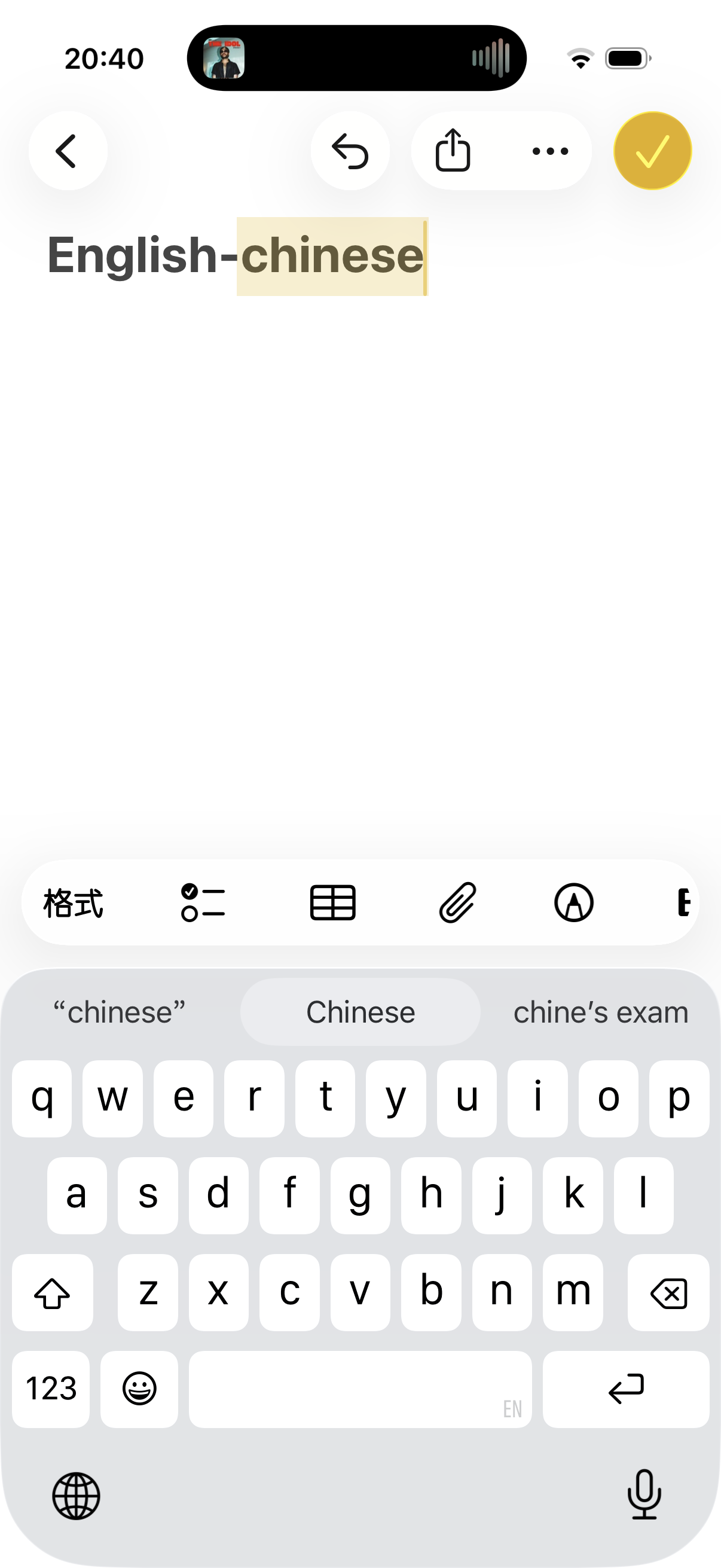Finish editing with the yellow checkmark
This screenshot has height=1568, width=721.
coord(652,151)
